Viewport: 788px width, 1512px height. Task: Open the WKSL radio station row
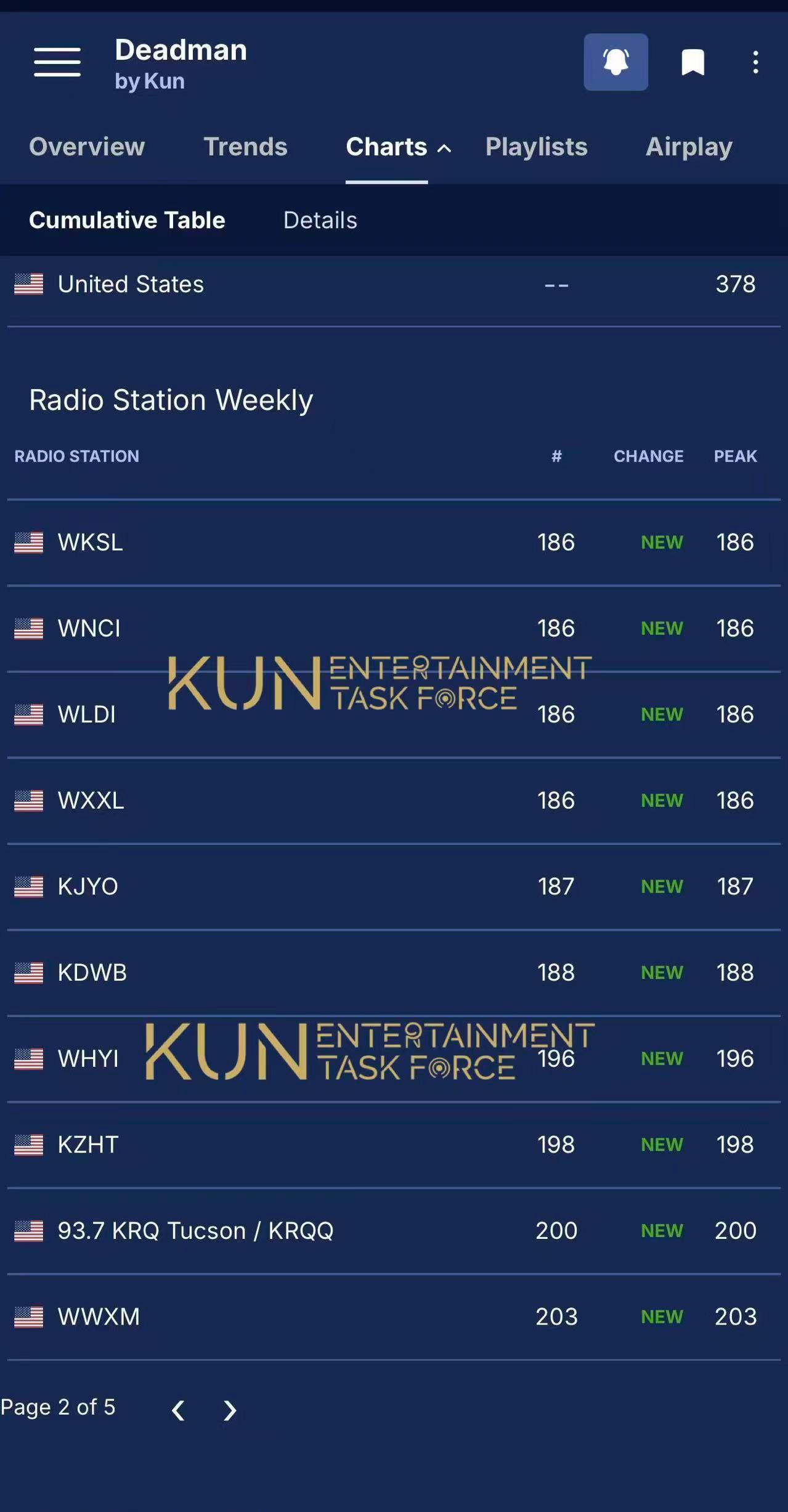point(394,542)
